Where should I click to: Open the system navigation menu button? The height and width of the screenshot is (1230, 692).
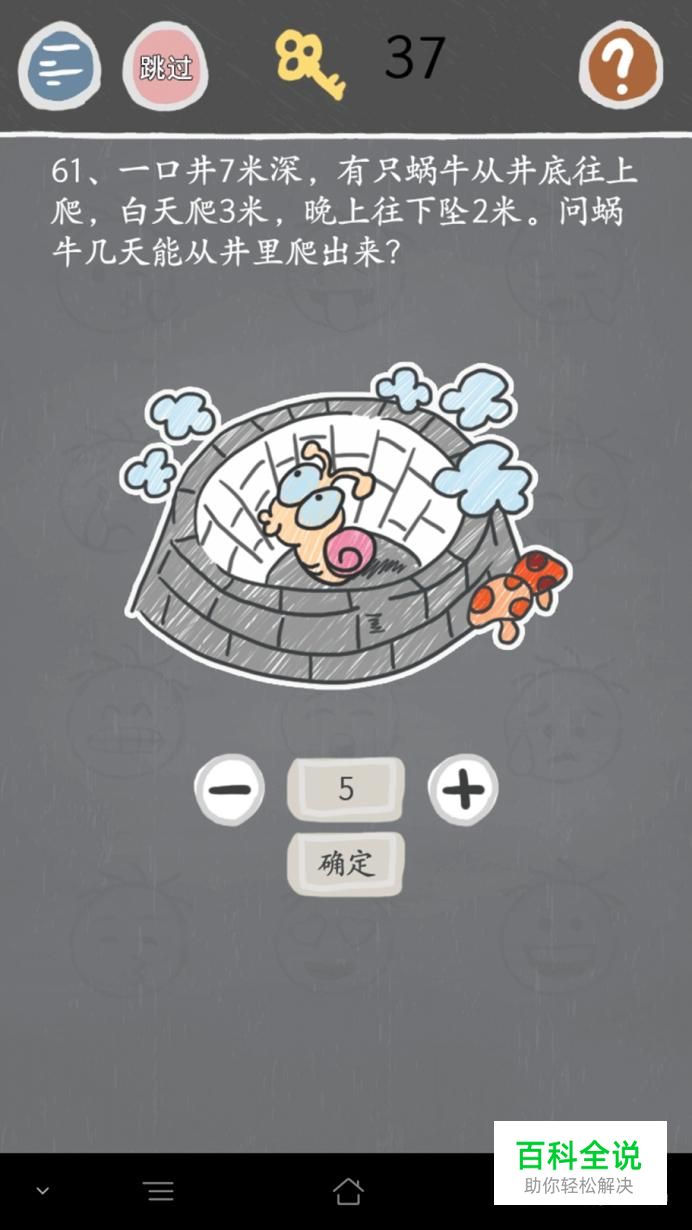159,1190
